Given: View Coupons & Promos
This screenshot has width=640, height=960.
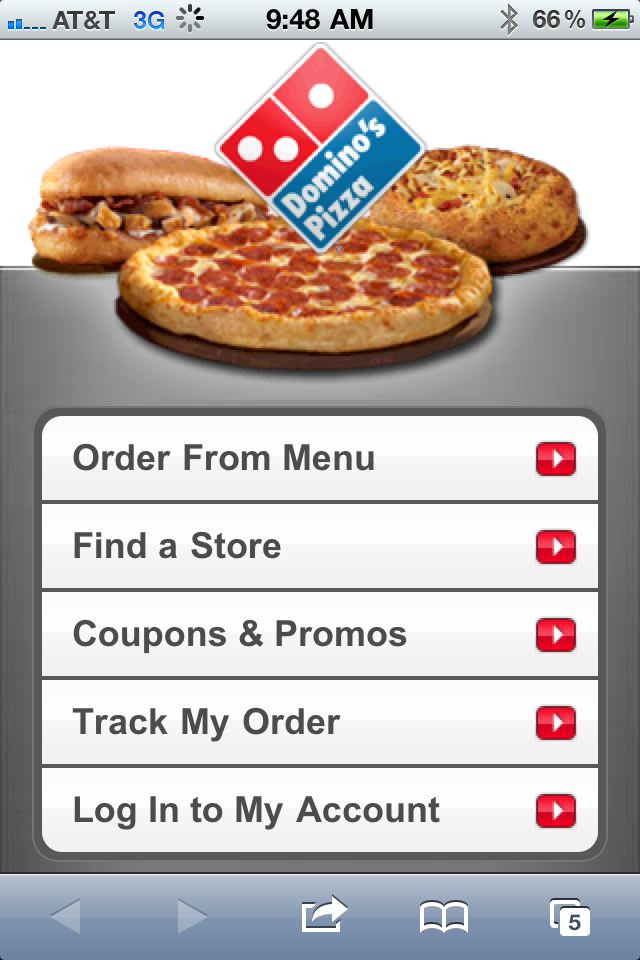Looking at the screenshot, I should click(x=320, y=634).
